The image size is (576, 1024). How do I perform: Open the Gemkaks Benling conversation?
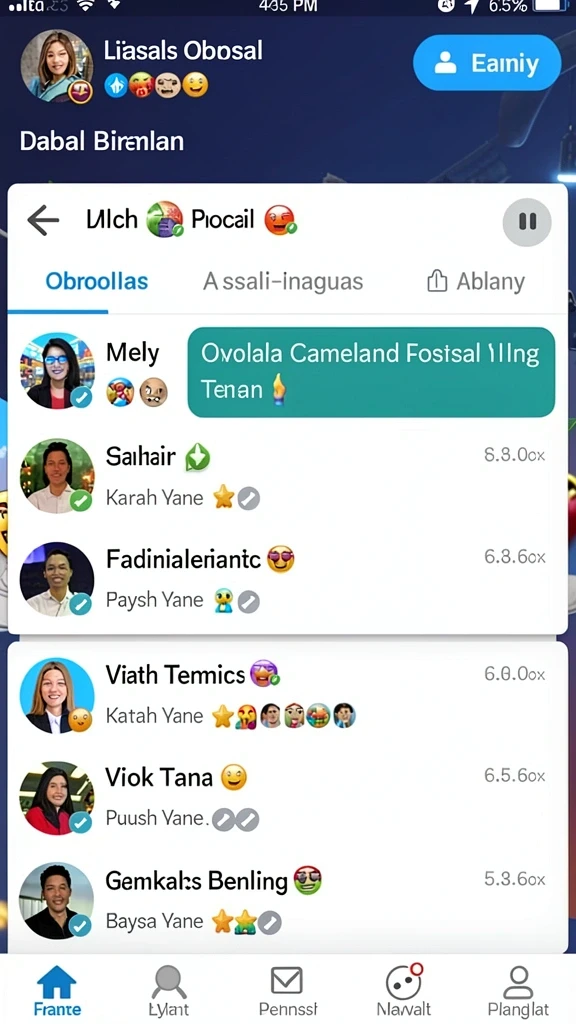coord(287,900)
